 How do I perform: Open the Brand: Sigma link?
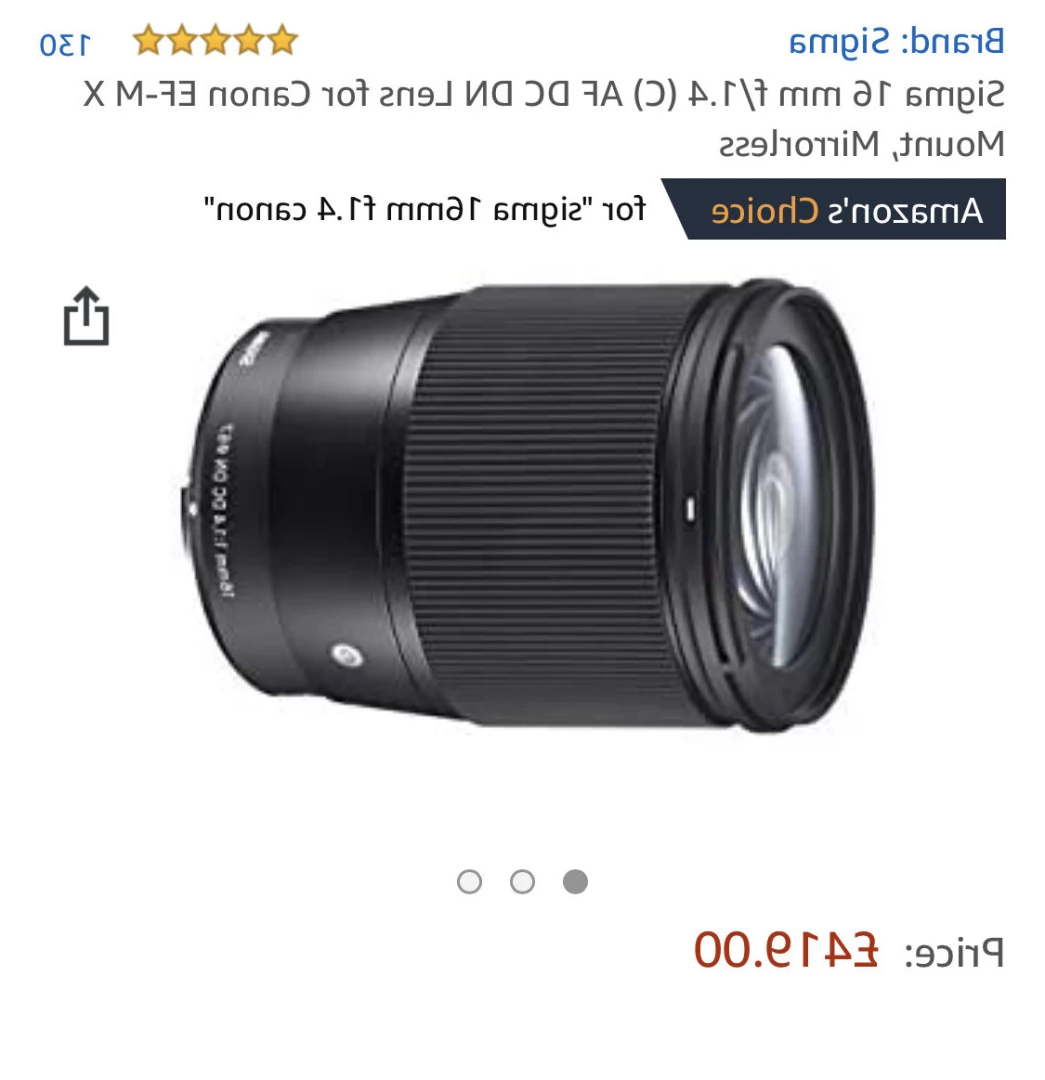[896, 41]
